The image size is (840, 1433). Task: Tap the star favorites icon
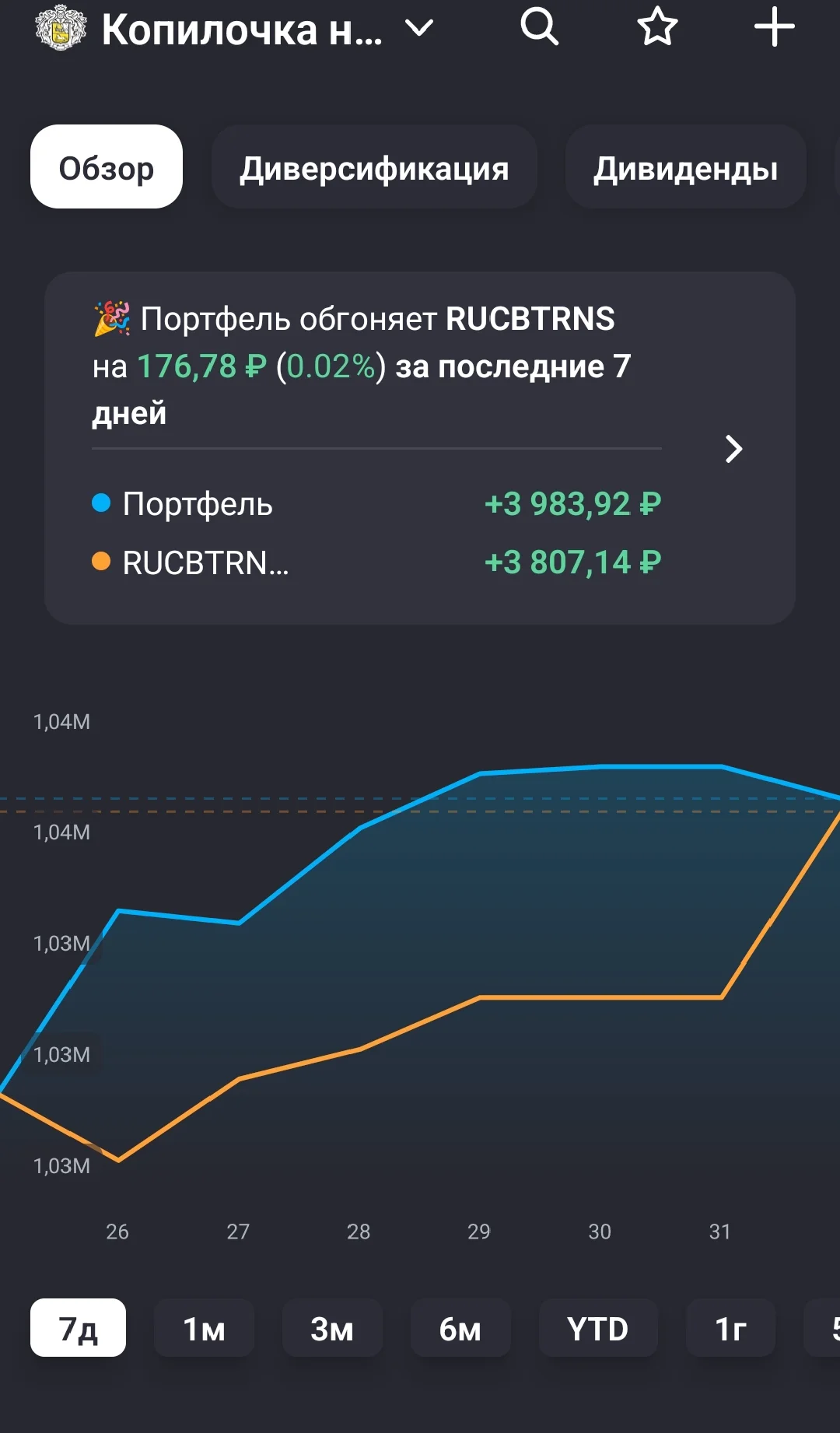(x=657, y=26)
